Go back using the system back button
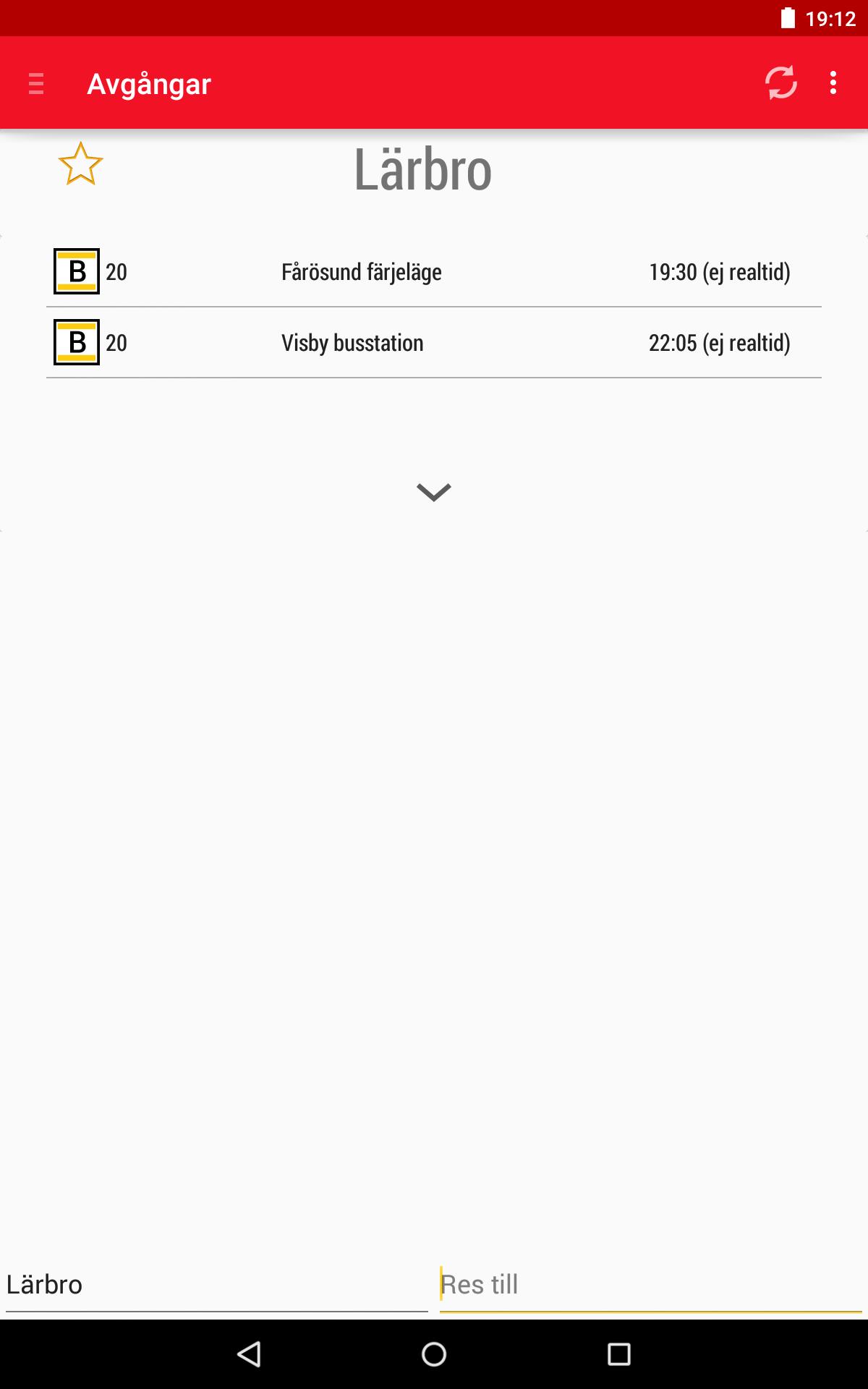The width and height of the screenshot is (868, 1389). (250, 1354)
